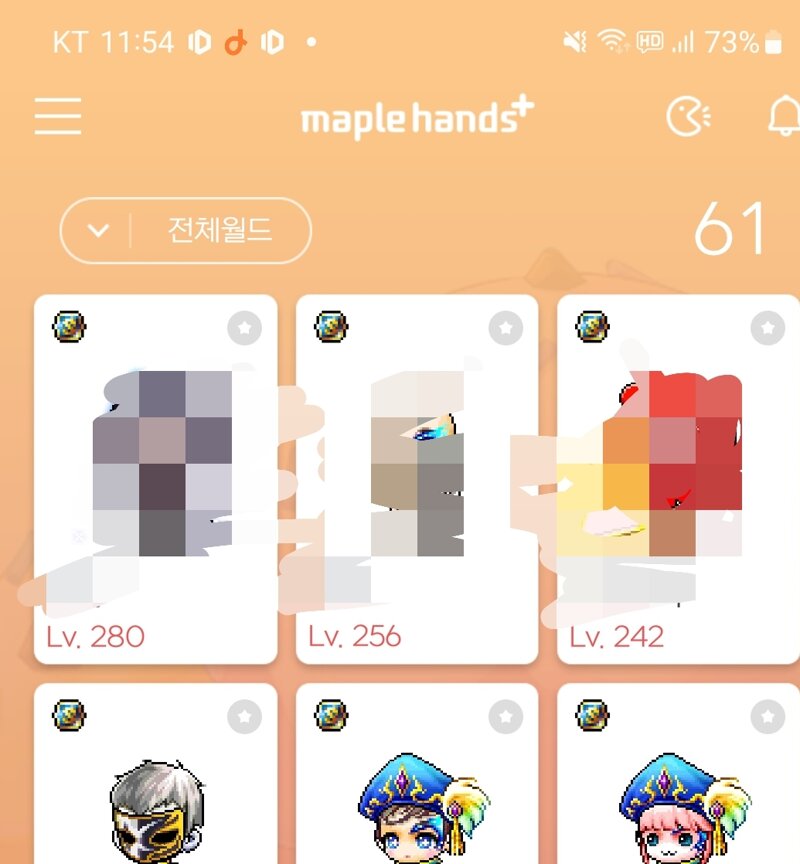Favorite the Lv. 242 character with star

point(767,327)
